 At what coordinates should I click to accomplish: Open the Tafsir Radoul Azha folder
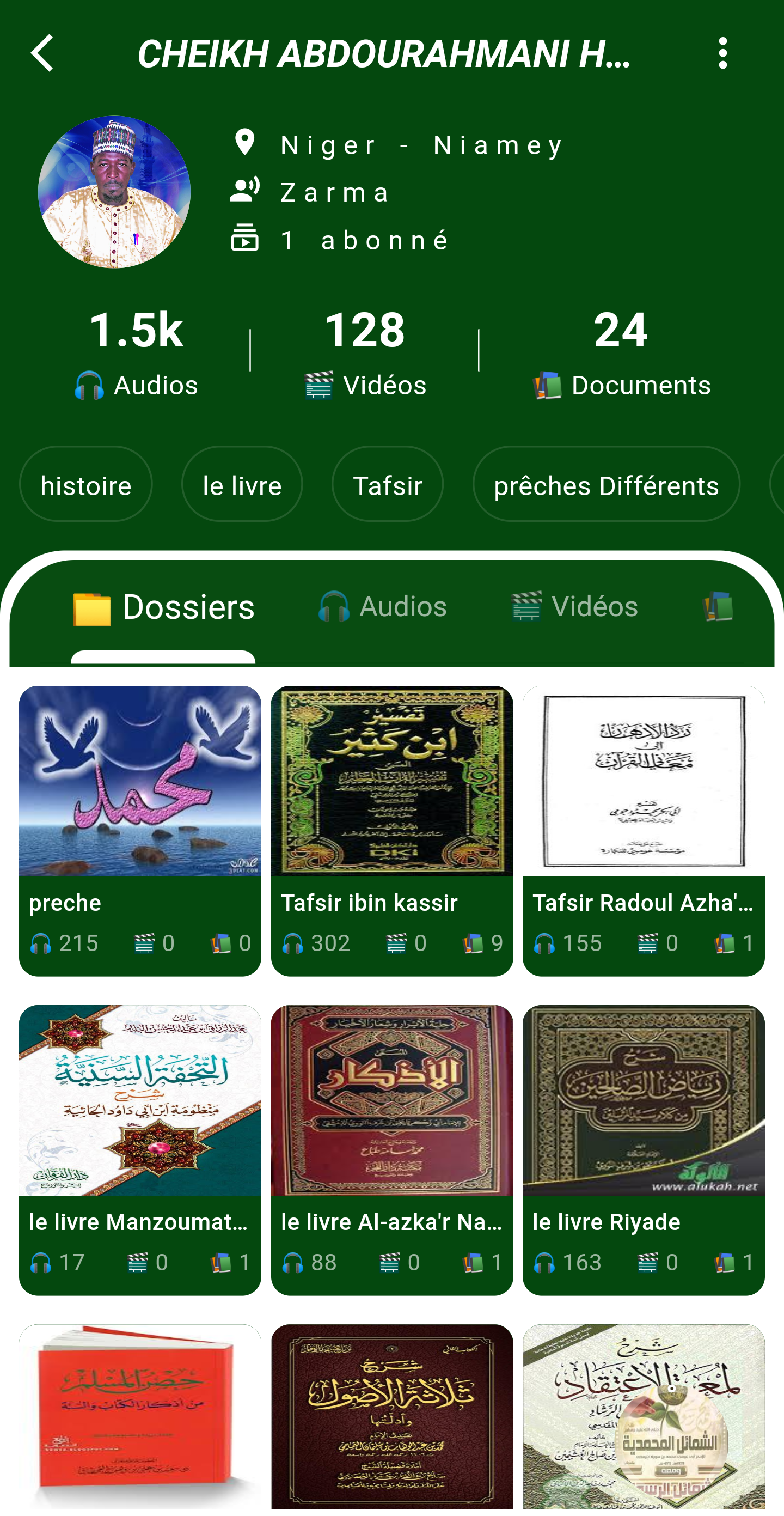click(644, 830)
